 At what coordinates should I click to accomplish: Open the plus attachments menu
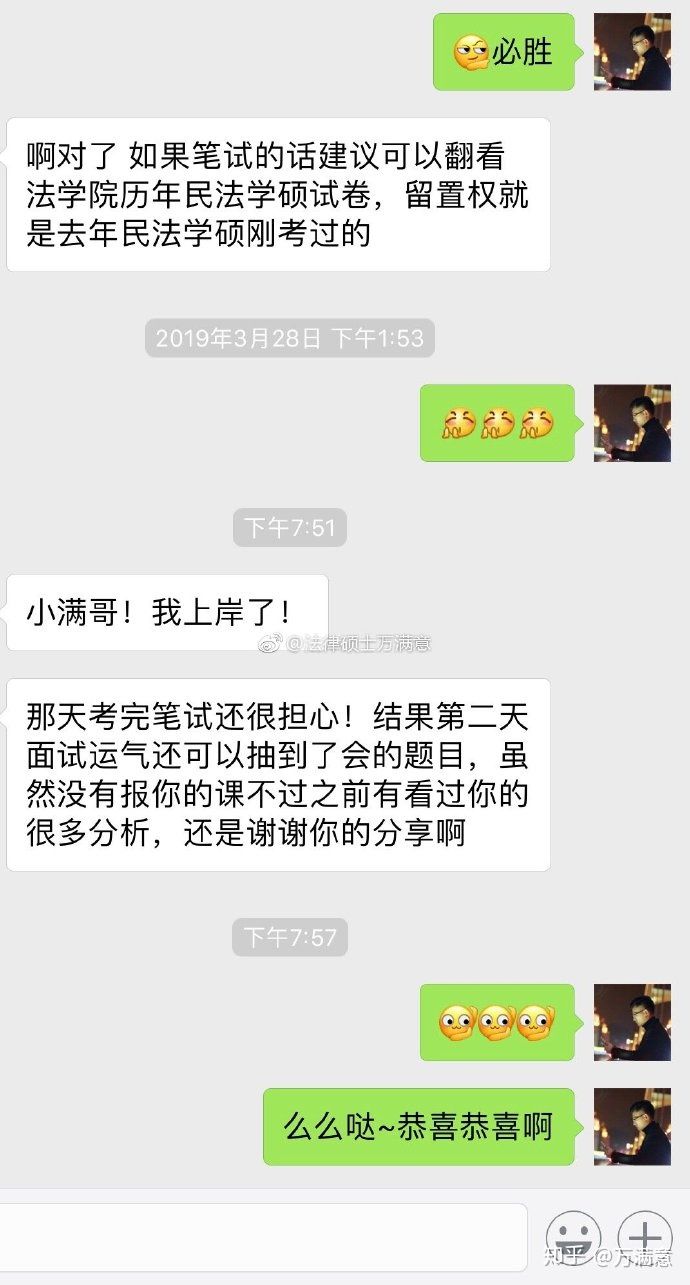click(x=644, y=1237)
